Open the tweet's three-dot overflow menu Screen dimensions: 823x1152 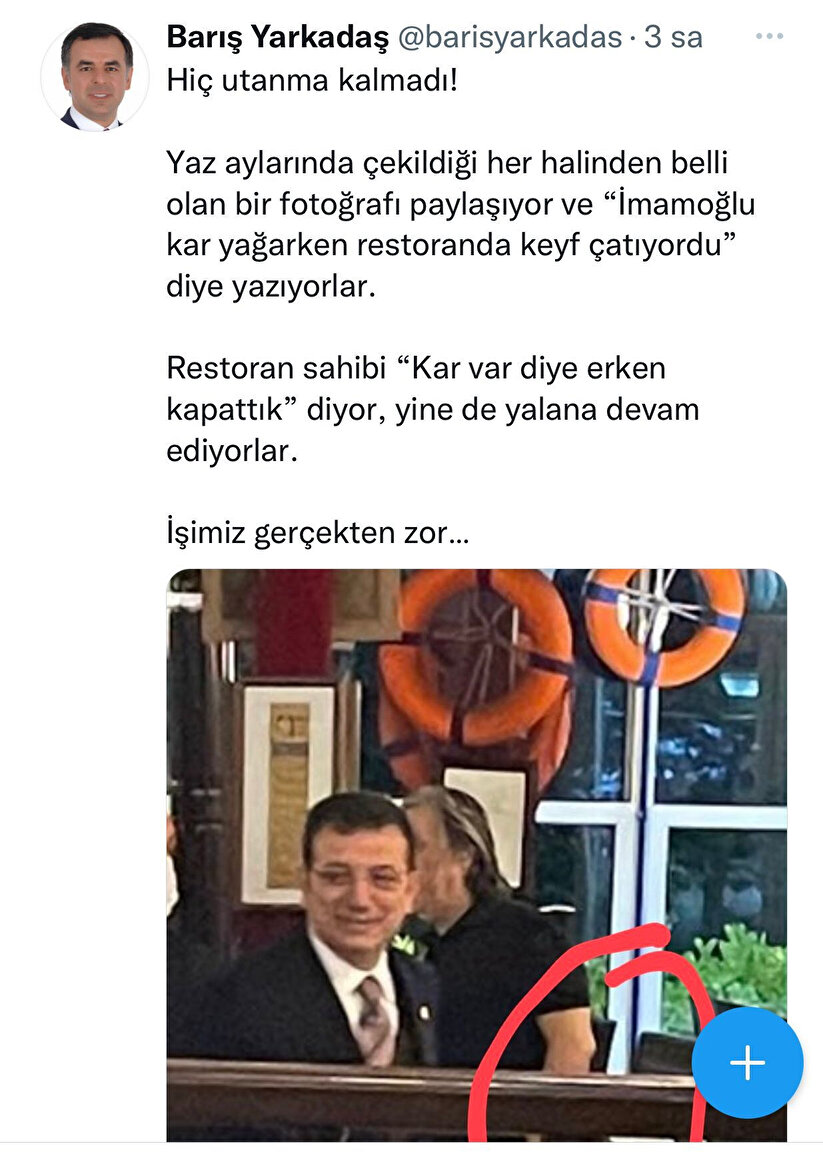coord(769,37)
